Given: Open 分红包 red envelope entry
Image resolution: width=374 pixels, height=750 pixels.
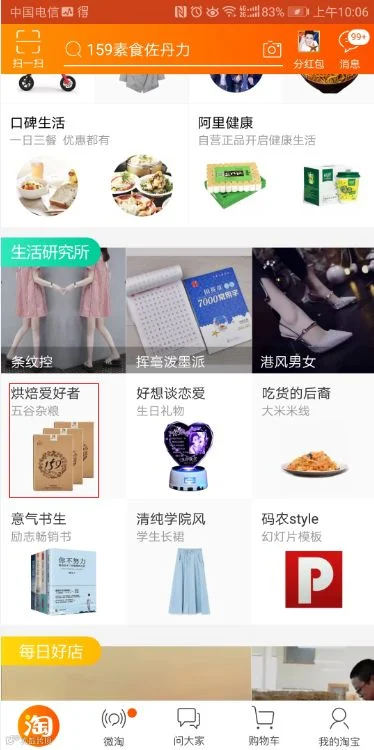Looking at the screenshot, I should coord(308,50).
